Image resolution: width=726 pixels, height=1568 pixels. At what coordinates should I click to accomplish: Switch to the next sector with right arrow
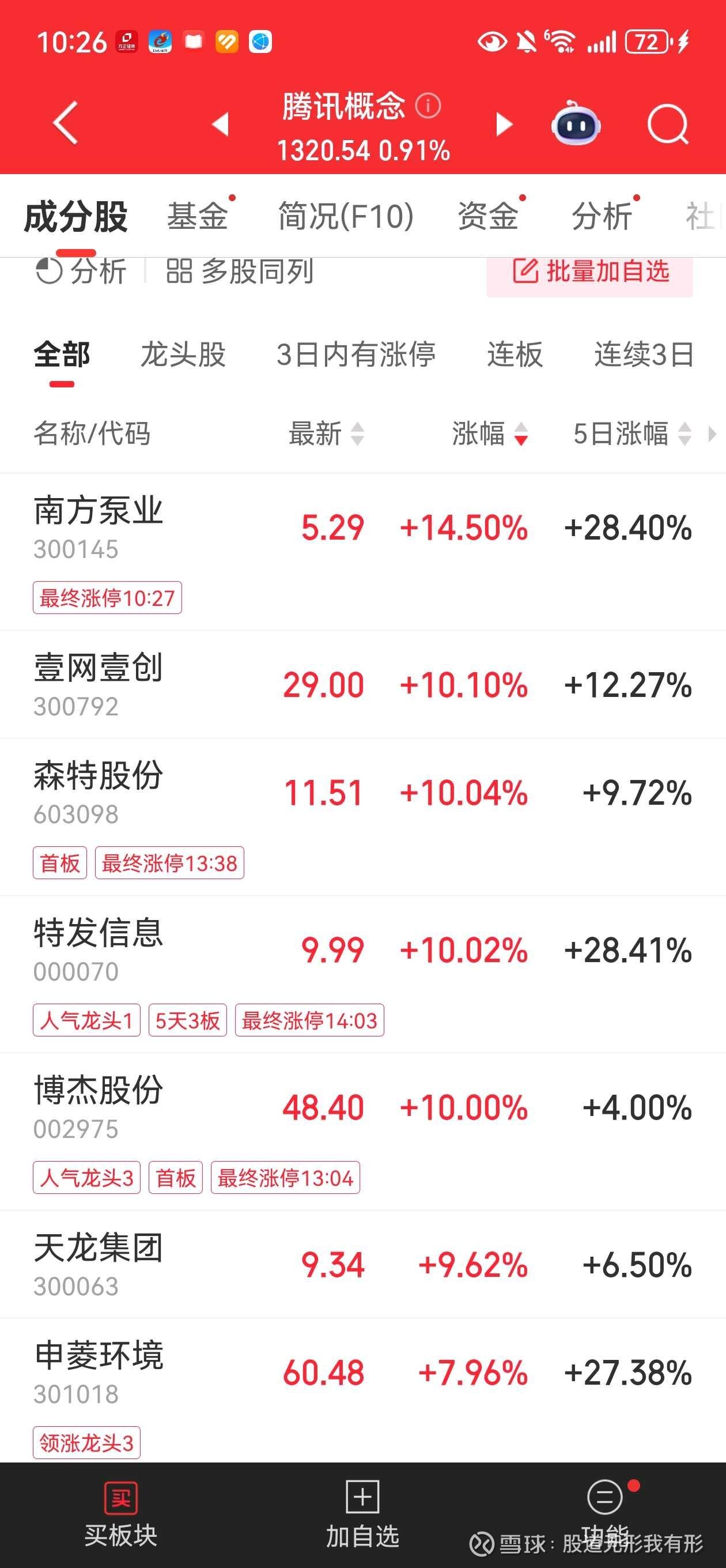pyautogui.click(x=504, y=124)
